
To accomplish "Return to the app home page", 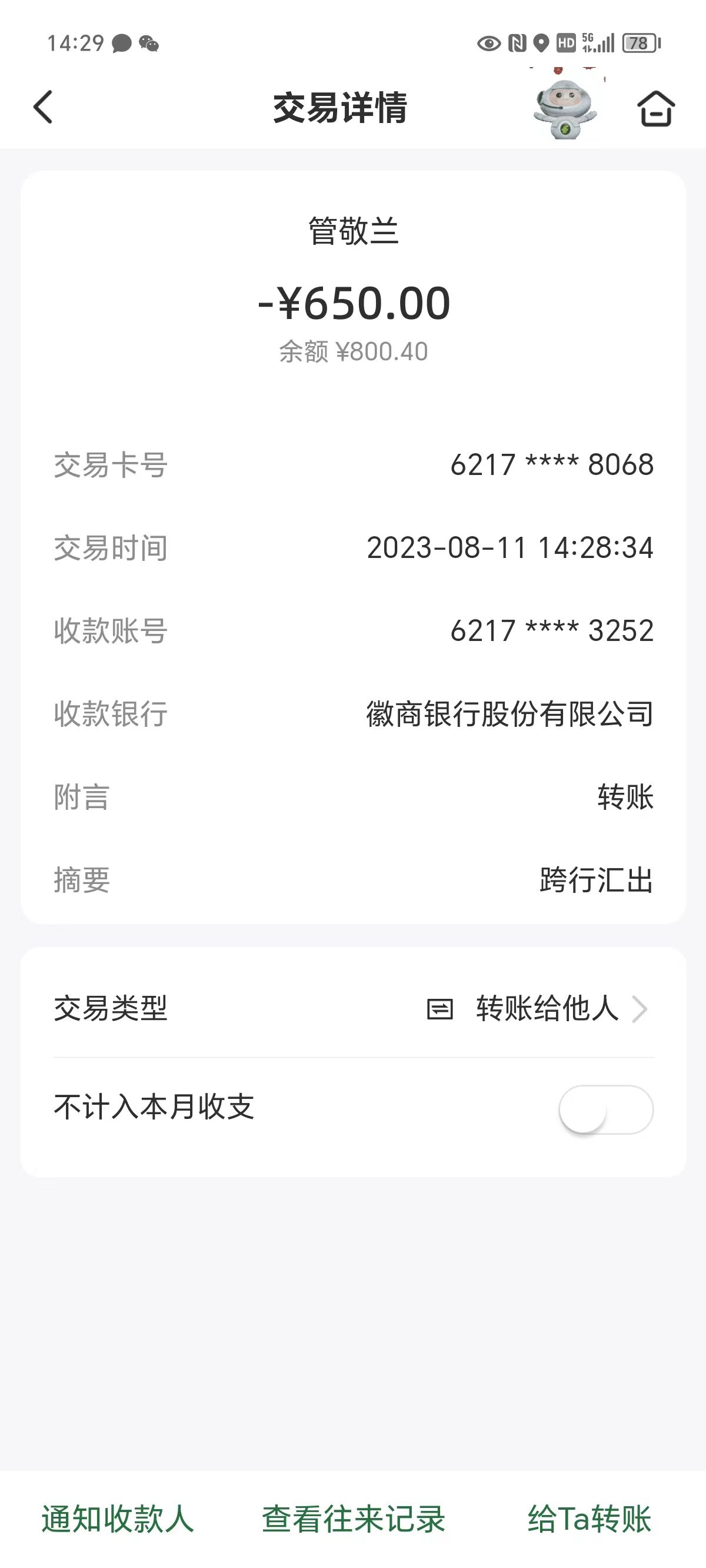I will pyautogui.click(x=655, y=108).
